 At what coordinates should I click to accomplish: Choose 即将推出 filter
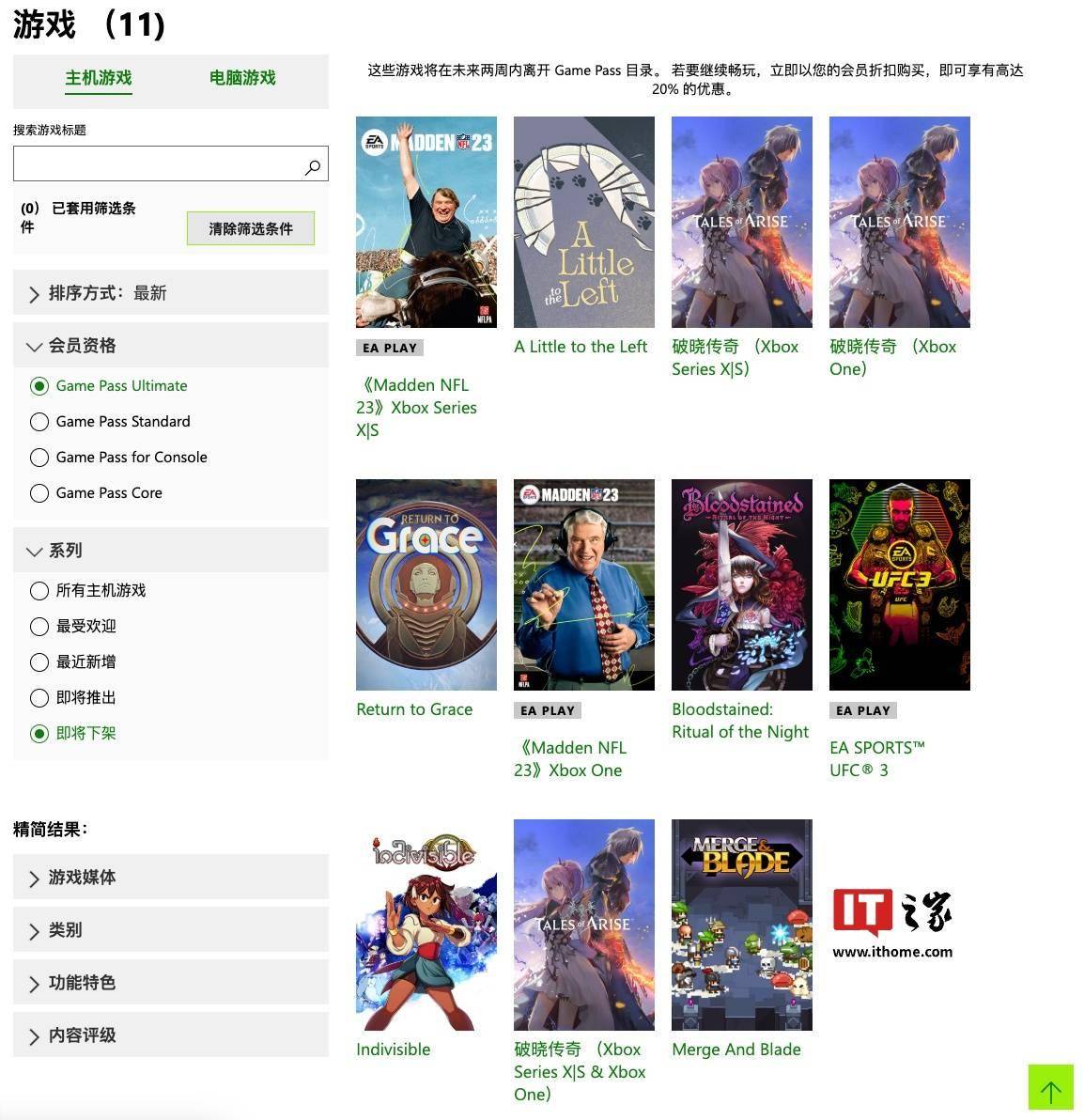[39, 698]
